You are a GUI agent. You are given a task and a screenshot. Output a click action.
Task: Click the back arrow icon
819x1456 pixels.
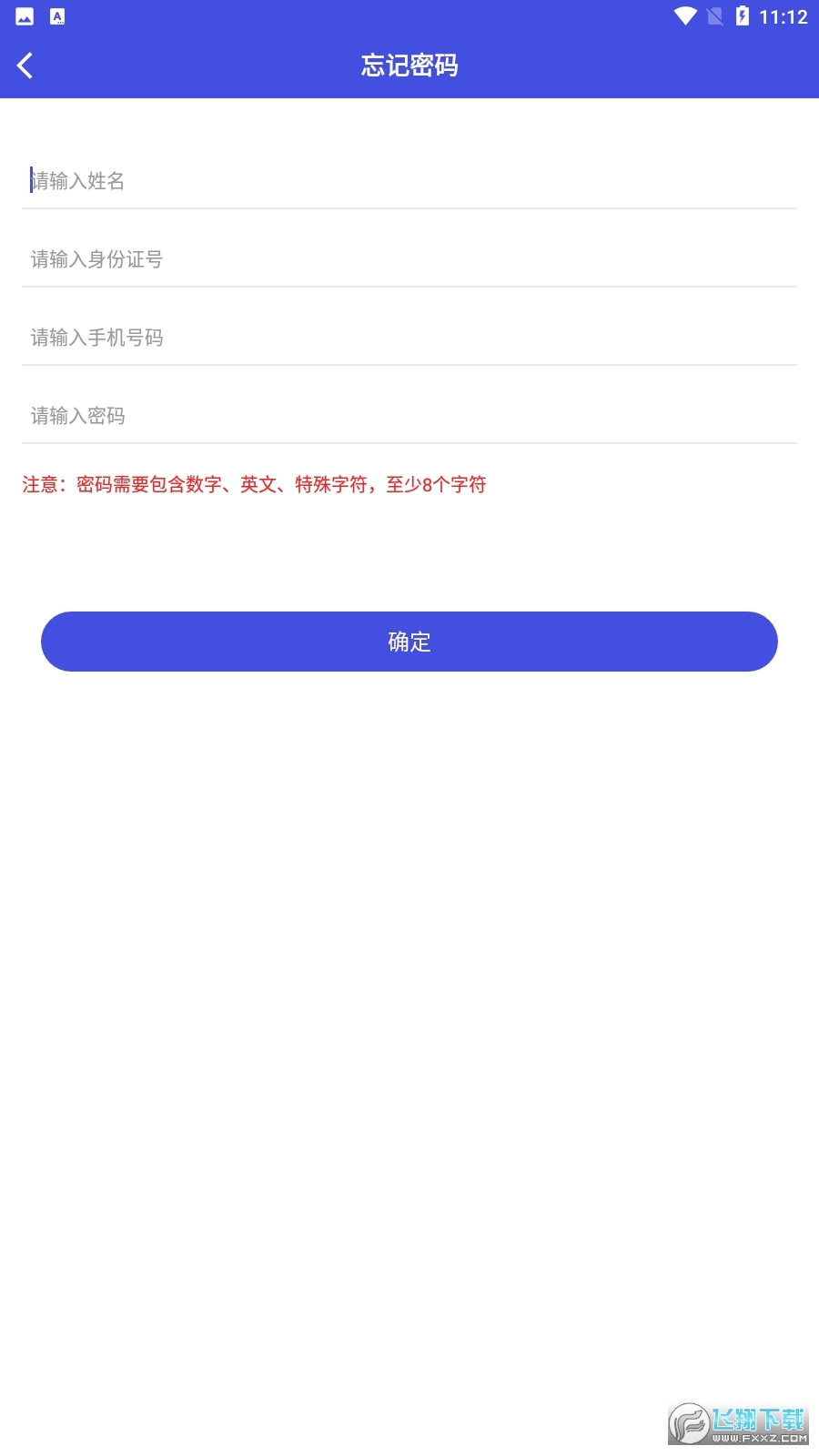point(25,65)
